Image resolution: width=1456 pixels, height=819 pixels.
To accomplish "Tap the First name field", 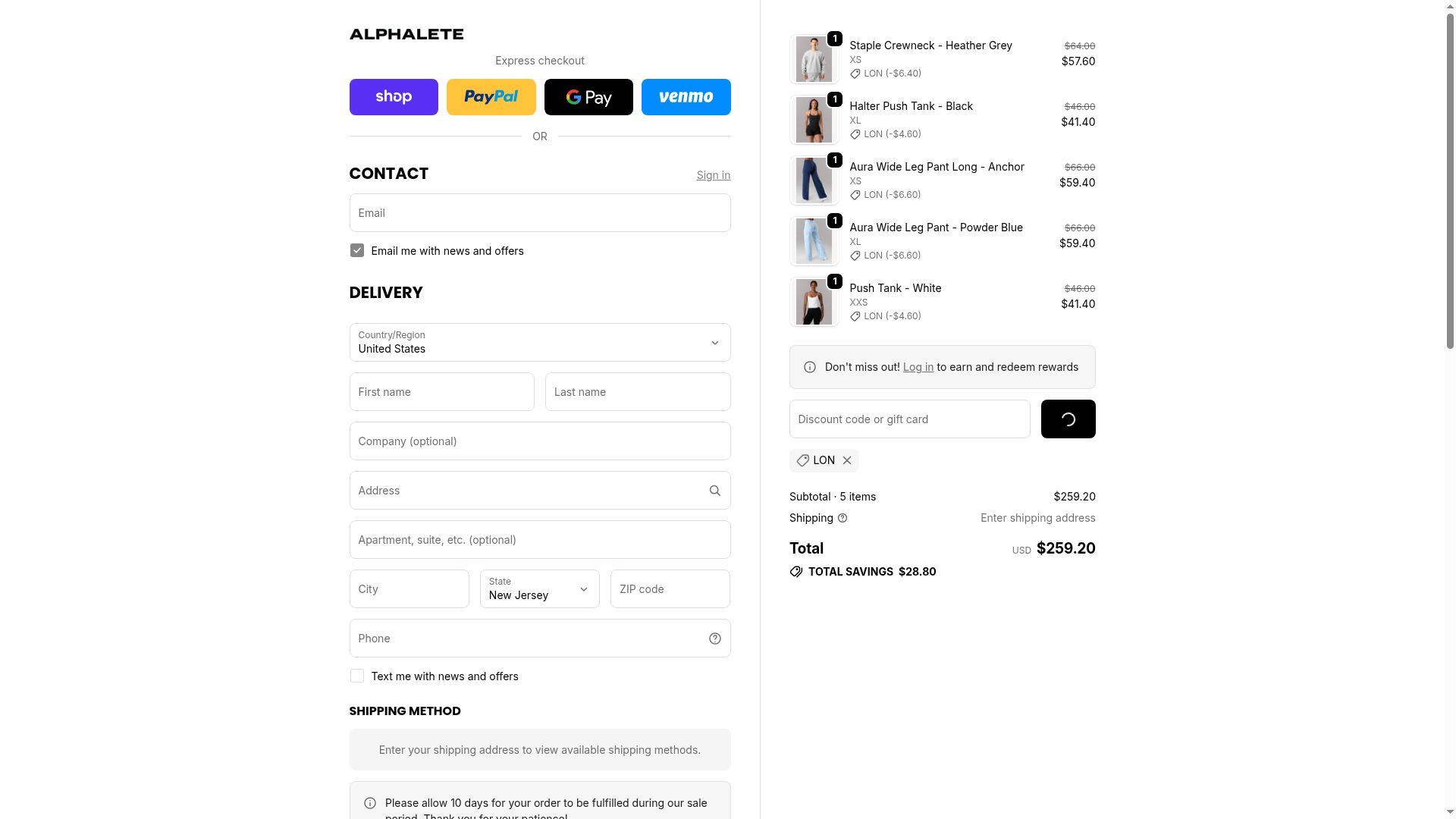I will pyautogui.click(x=441, y=392).
